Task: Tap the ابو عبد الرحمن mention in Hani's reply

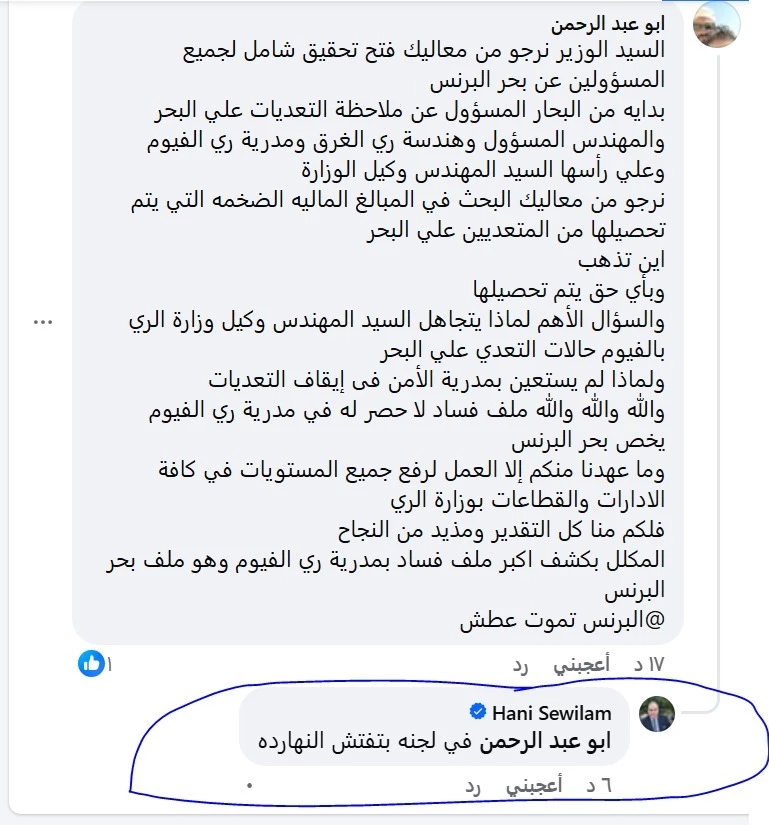Action: tap(546, 742)
